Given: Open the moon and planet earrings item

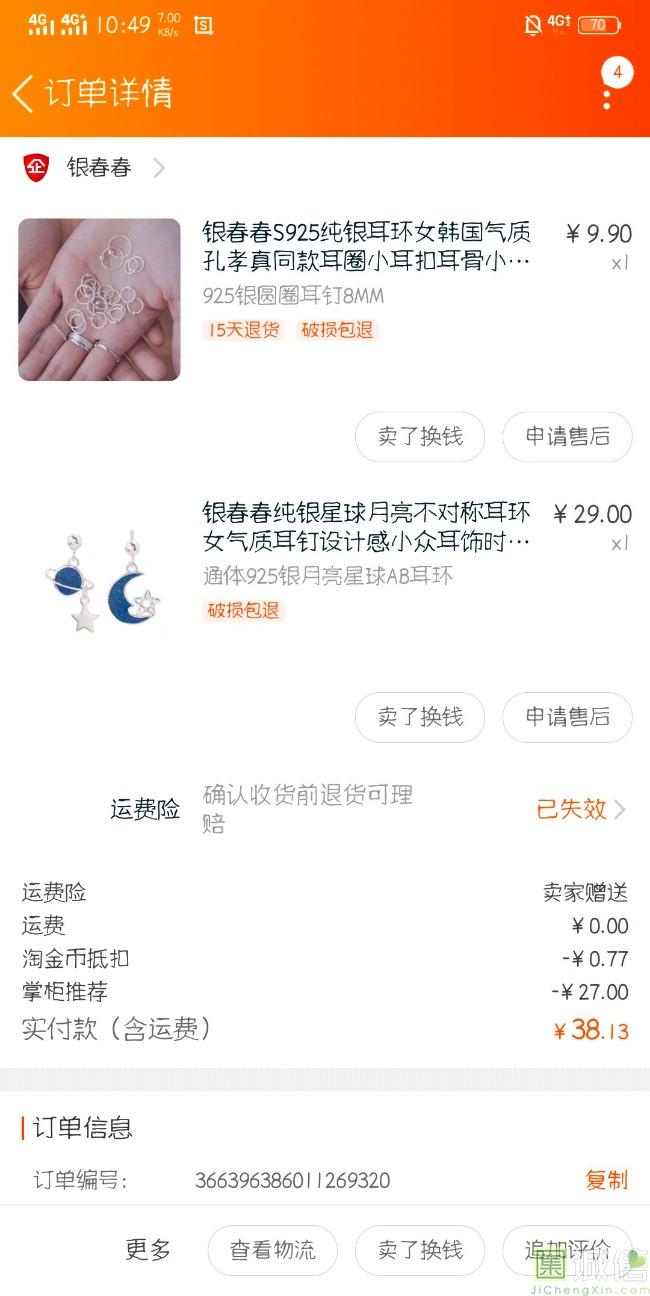Looking at the screenshot, I should tap(366, 528).
